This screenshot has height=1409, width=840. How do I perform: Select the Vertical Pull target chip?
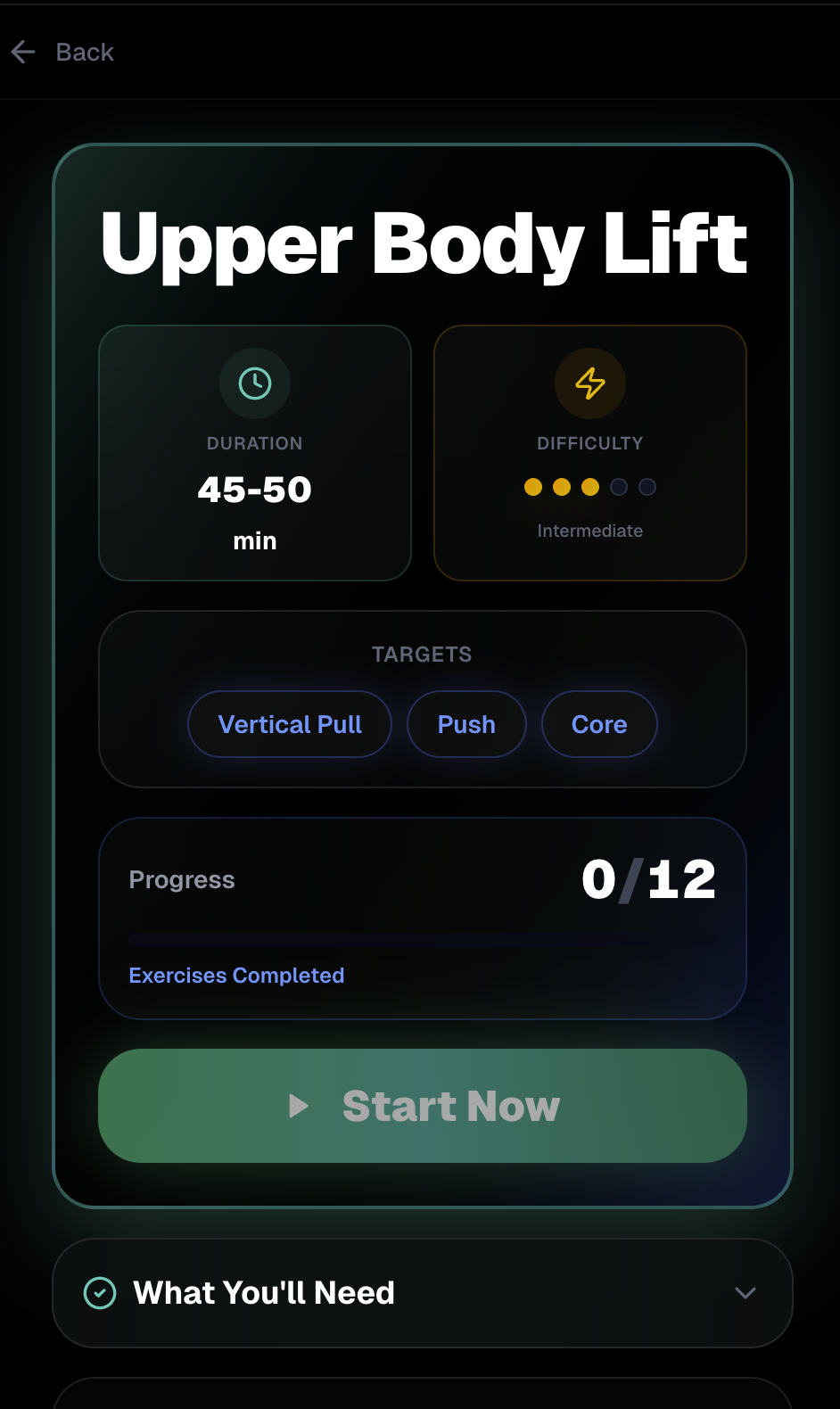(290, 724)
